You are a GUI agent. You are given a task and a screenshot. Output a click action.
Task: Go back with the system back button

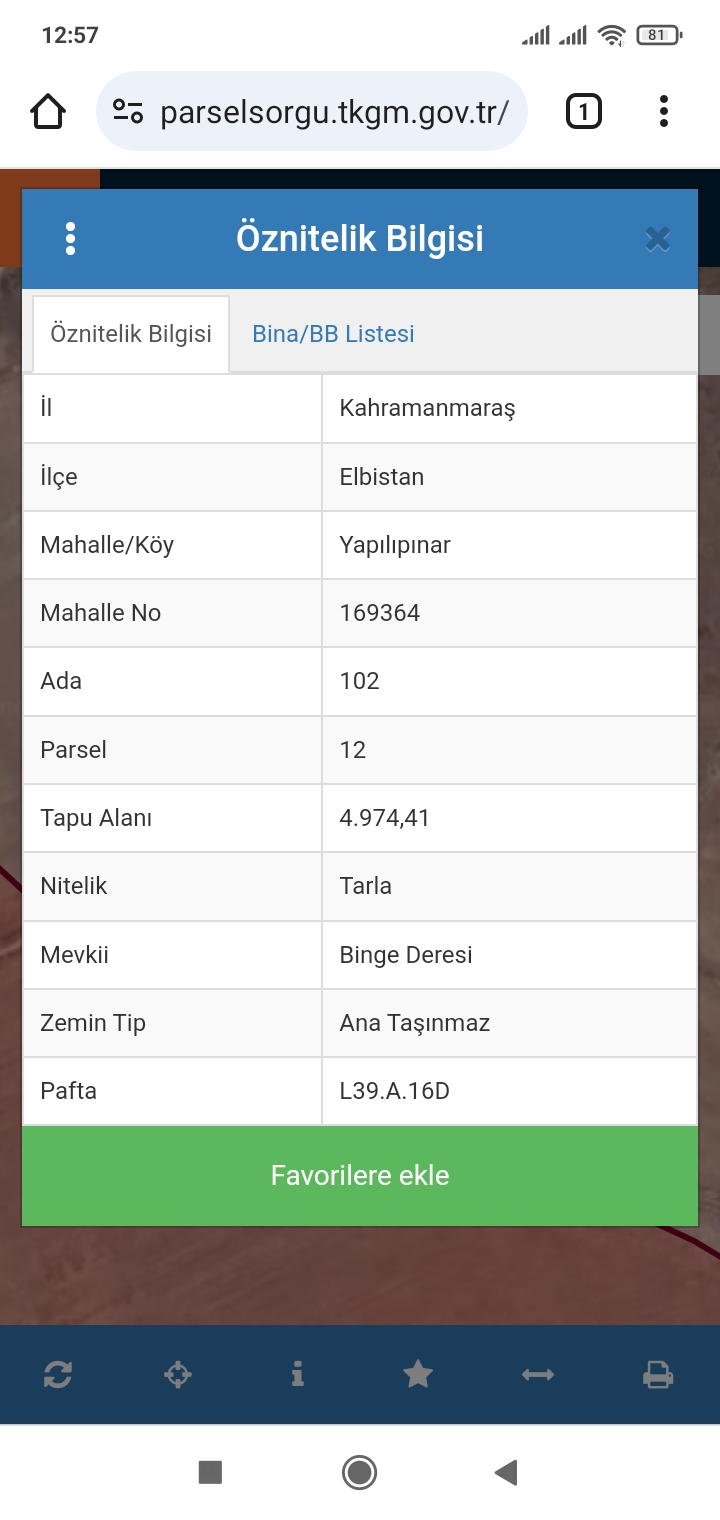coord(506,1472)
